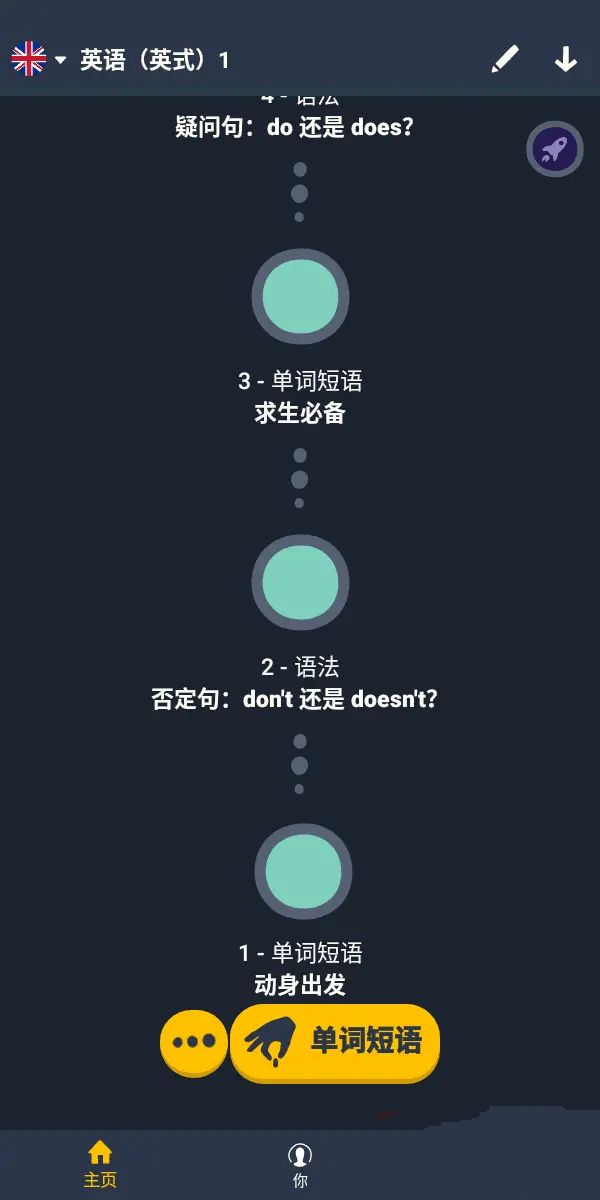Open lesson 3 求生必备

coord(300,297)
